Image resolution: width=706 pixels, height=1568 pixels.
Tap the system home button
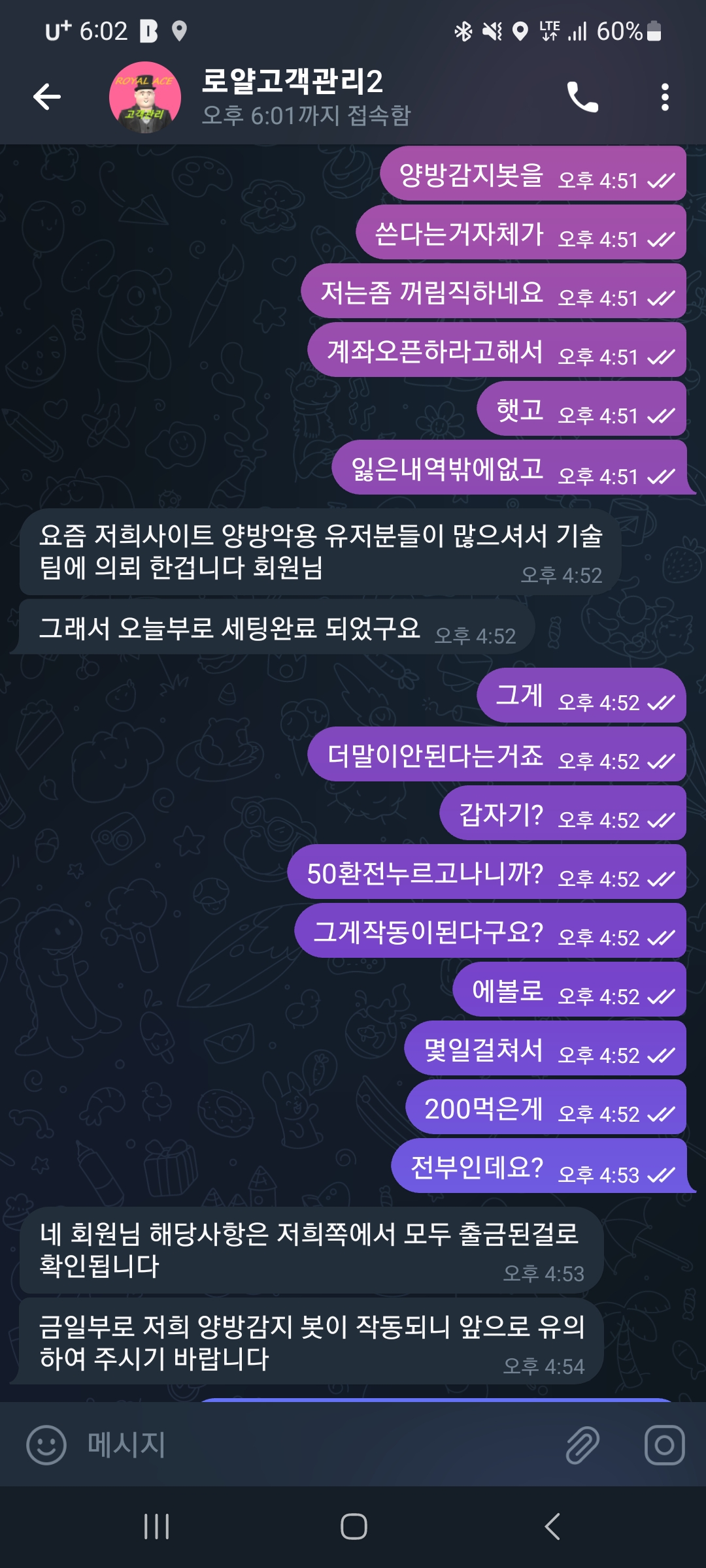point(354,1527)
